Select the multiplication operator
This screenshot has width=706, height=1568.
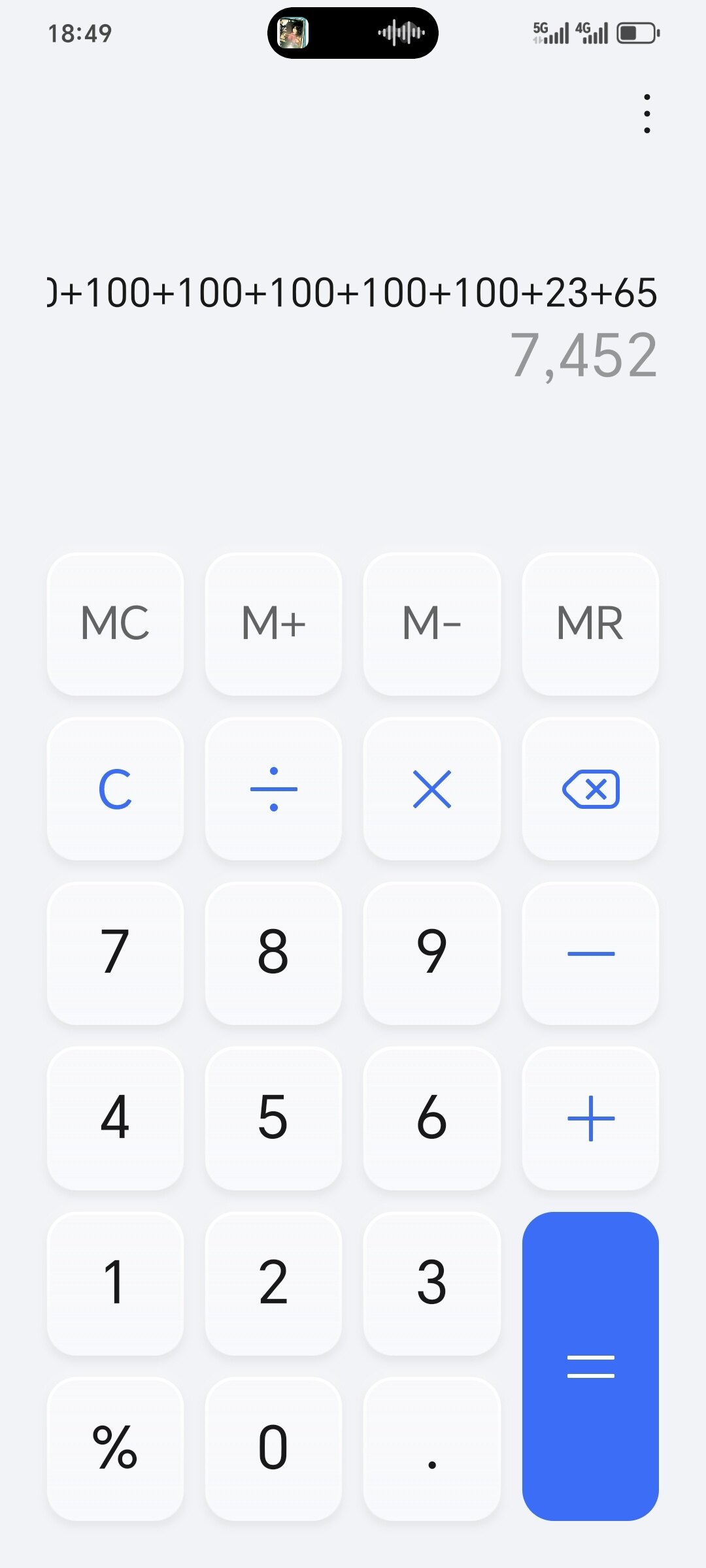(x=431, y=789)
